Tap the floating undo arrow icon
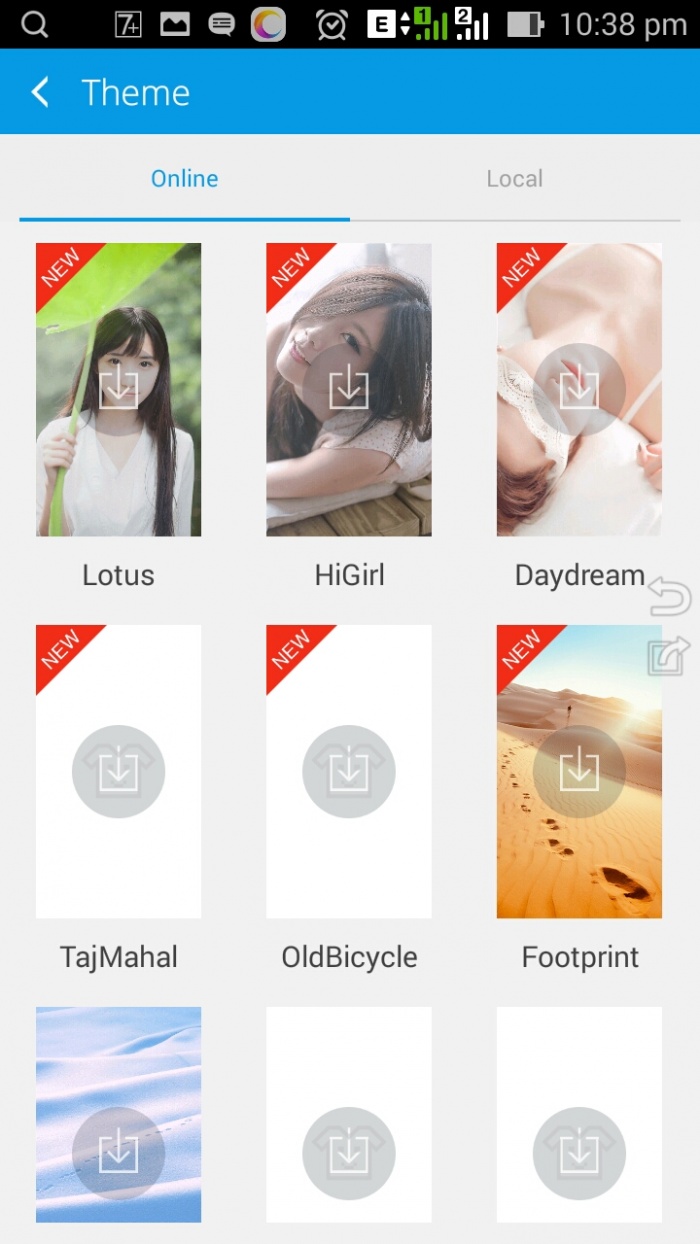This screenshot has width=700, height=1244. tap(670, 599)
